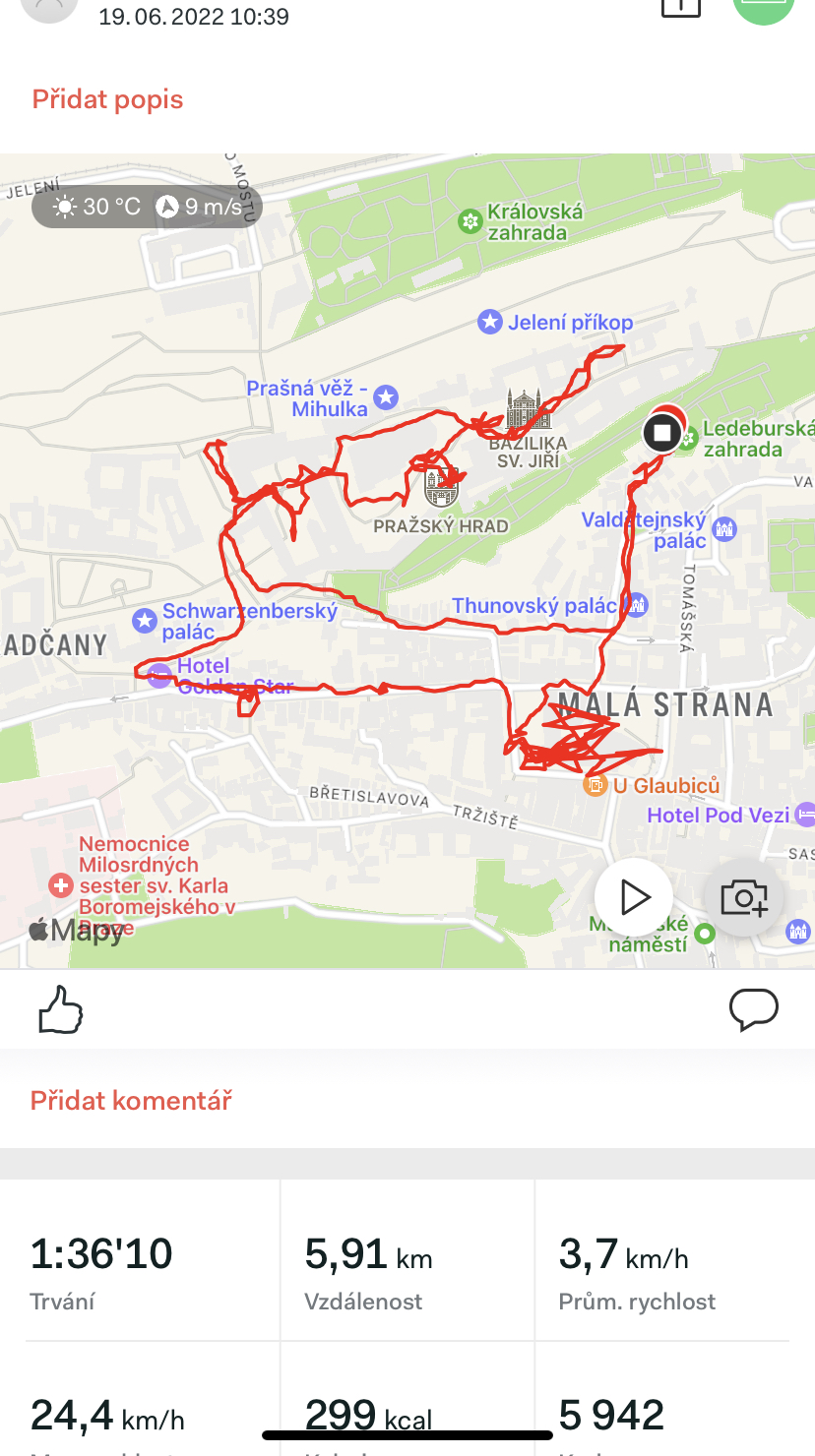The height and width of the screenshot is (1456, 815).
Task: Tap Přidat komentář to add a comment
Action: 131,1100
